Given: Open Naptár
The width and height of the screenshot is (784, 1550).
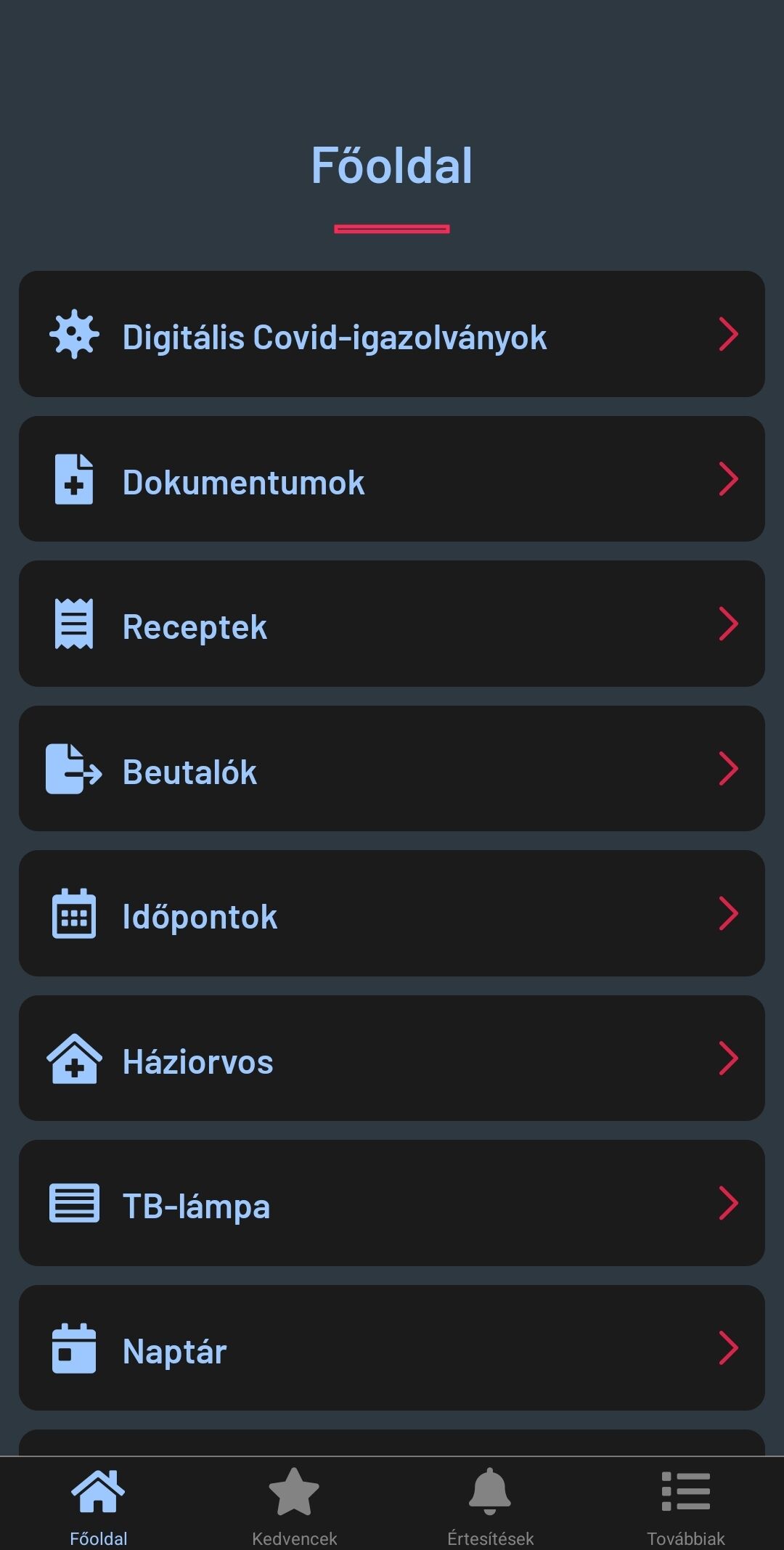Looking at the screenshot, I should pyautogui.click(x=392, y=1347).
